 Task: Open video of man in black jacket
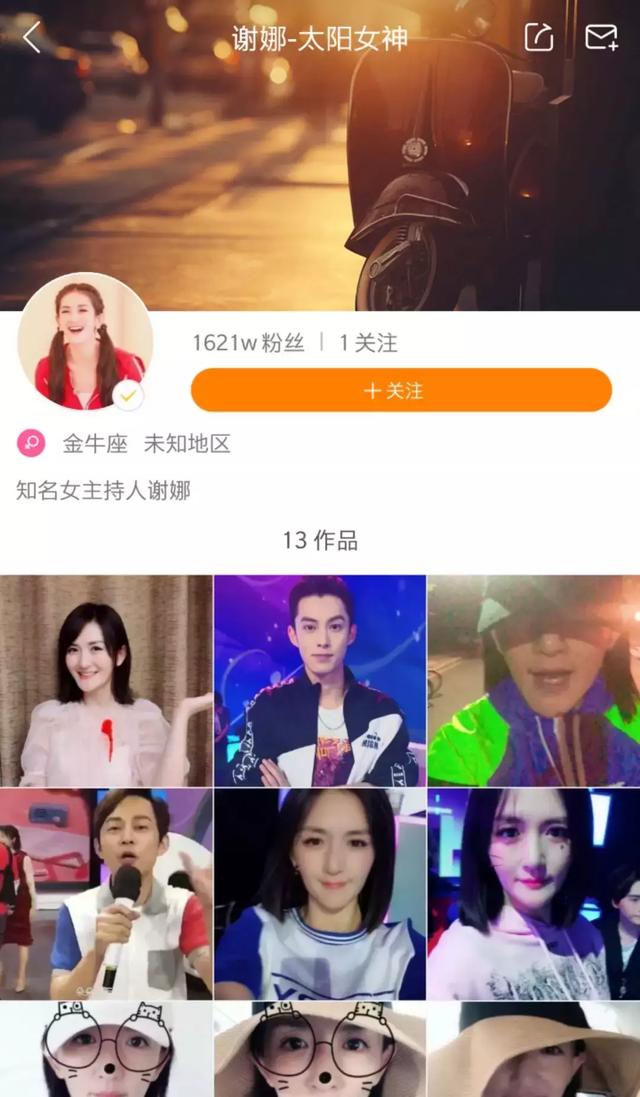coord(320,680)
